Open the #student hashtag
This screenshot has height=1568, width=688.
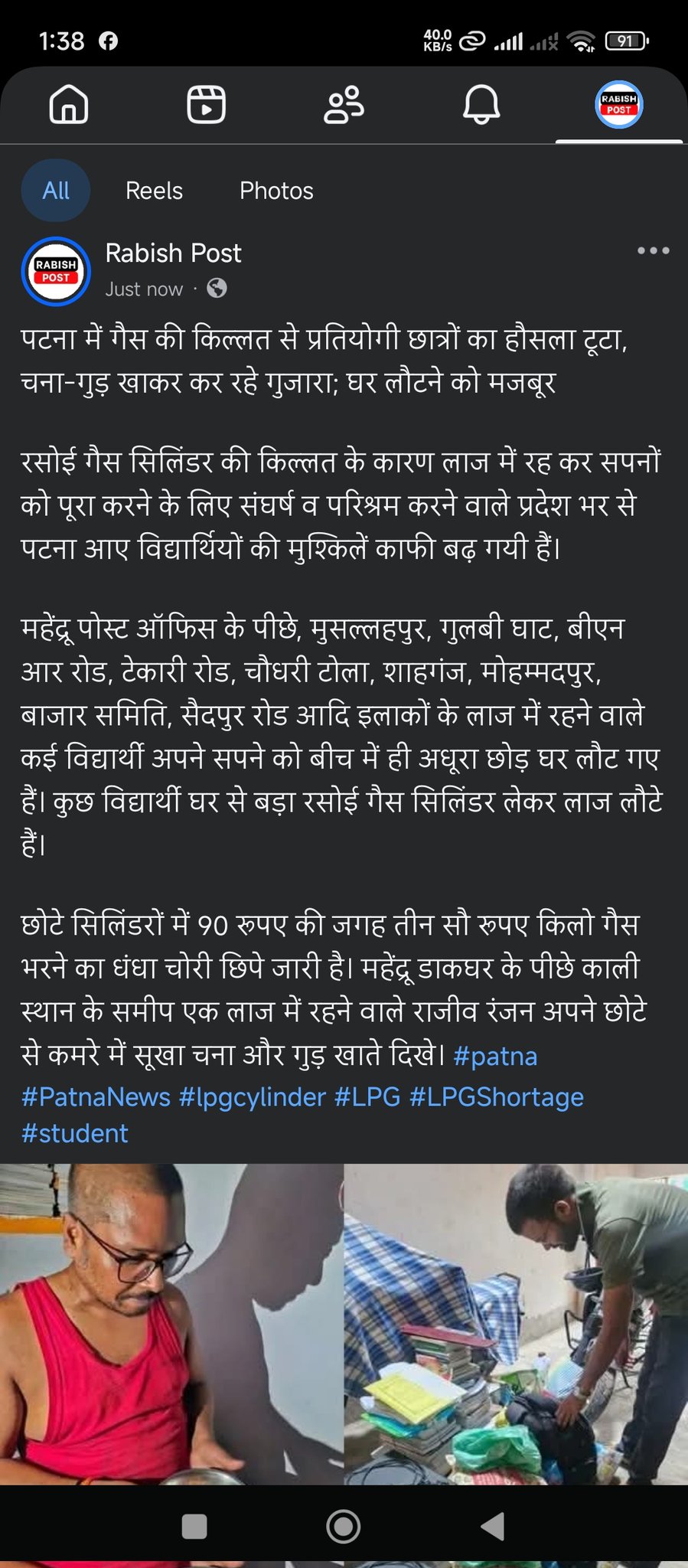74,1133
